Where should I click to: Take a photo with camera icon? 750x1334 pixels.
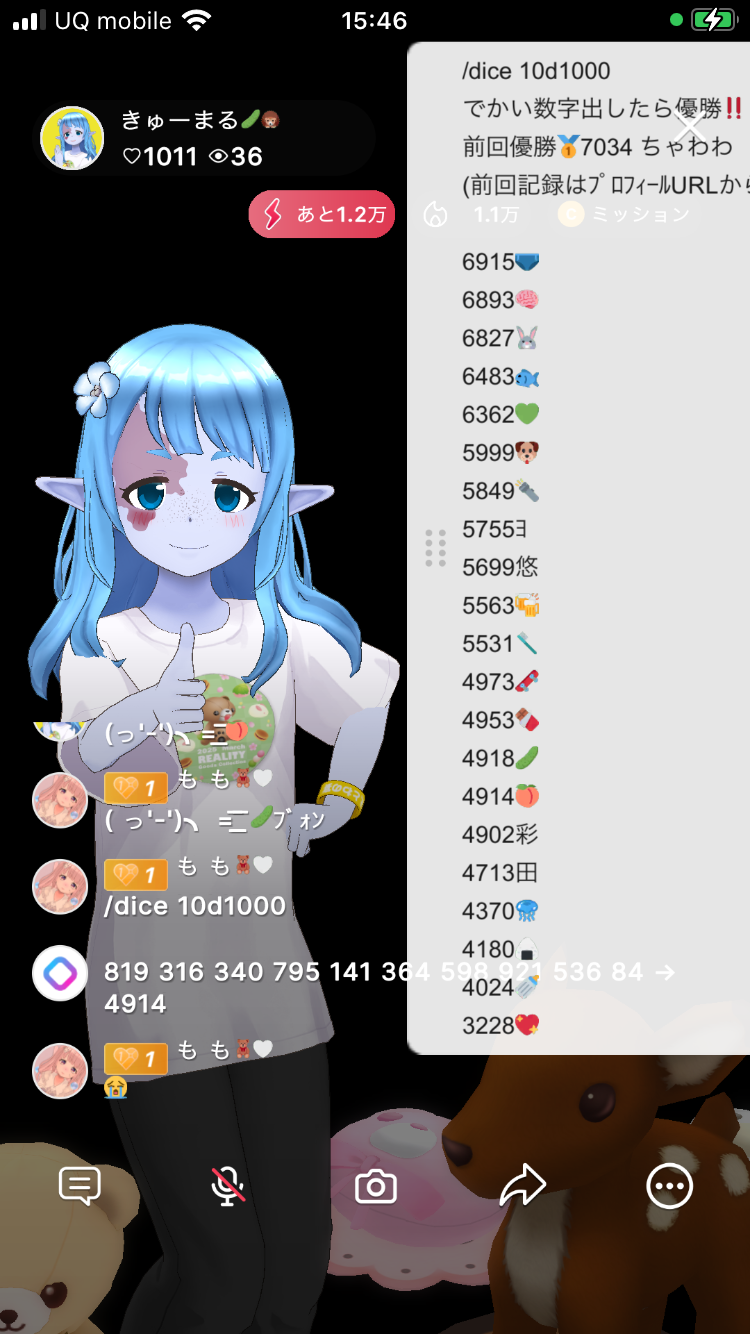376,1187
